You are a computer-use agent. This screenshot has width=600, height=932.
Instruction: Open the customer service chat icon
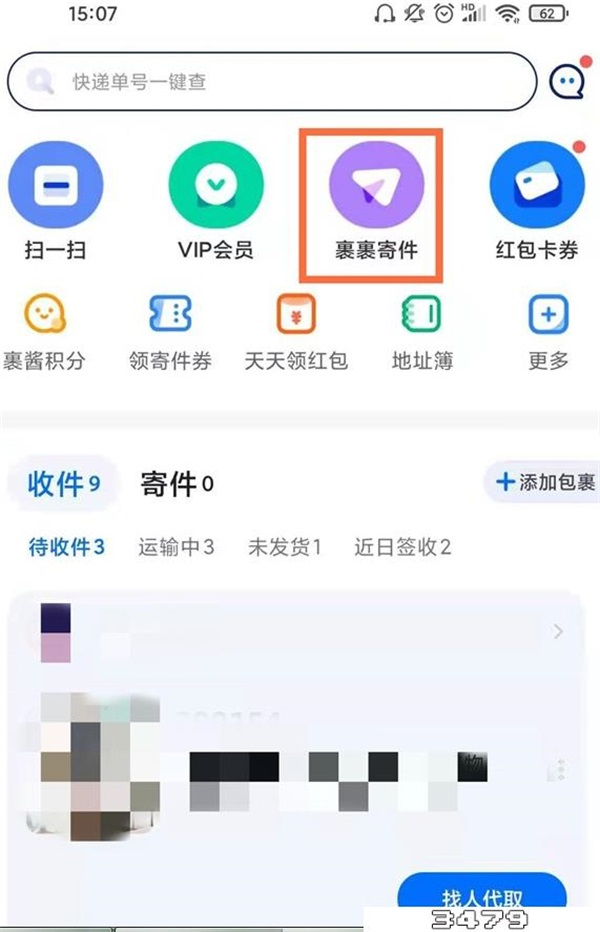pyautogui.click(x=566, y=82)
